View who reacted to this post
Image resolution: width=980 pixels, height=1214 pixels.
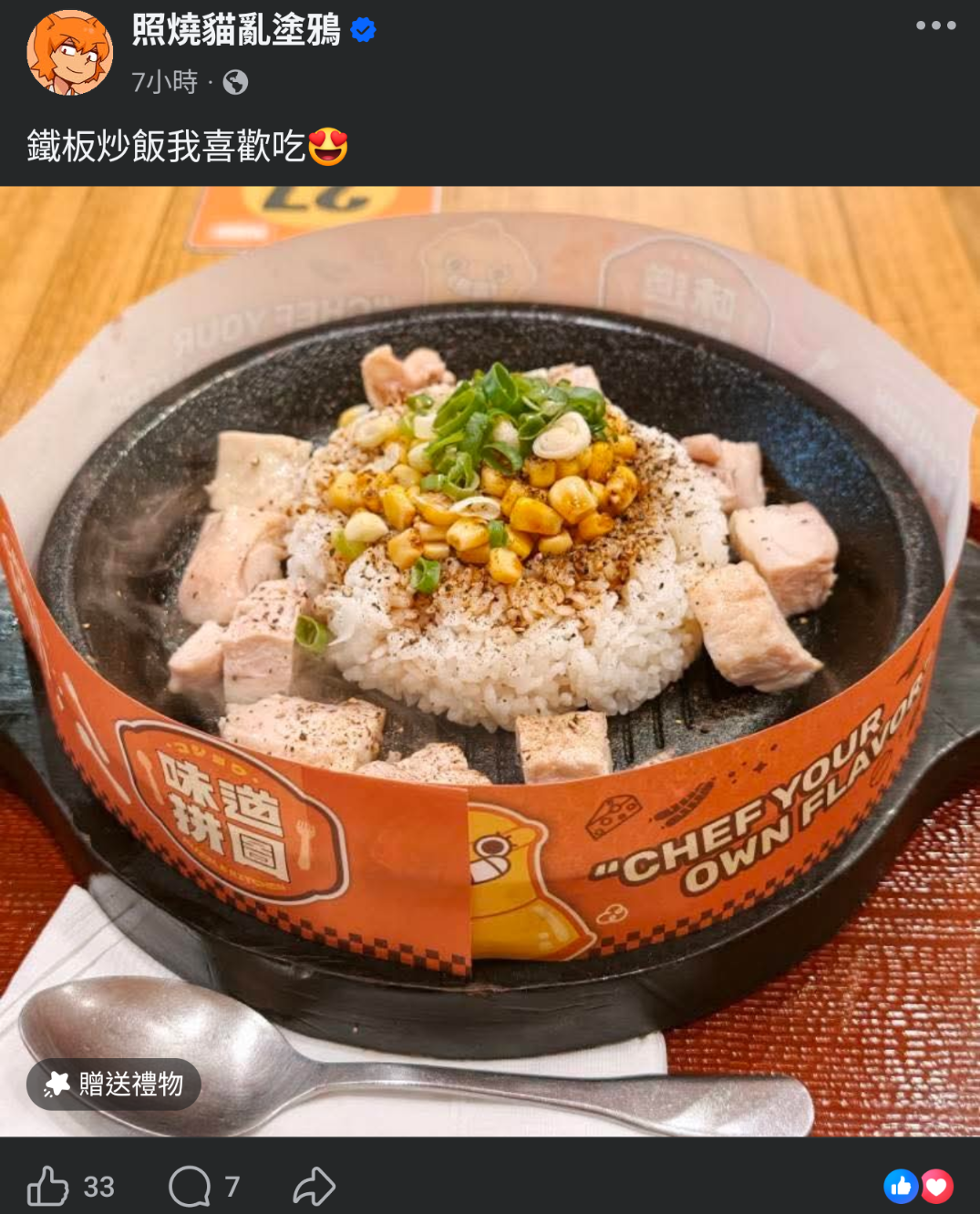(x=918, y=1186)
